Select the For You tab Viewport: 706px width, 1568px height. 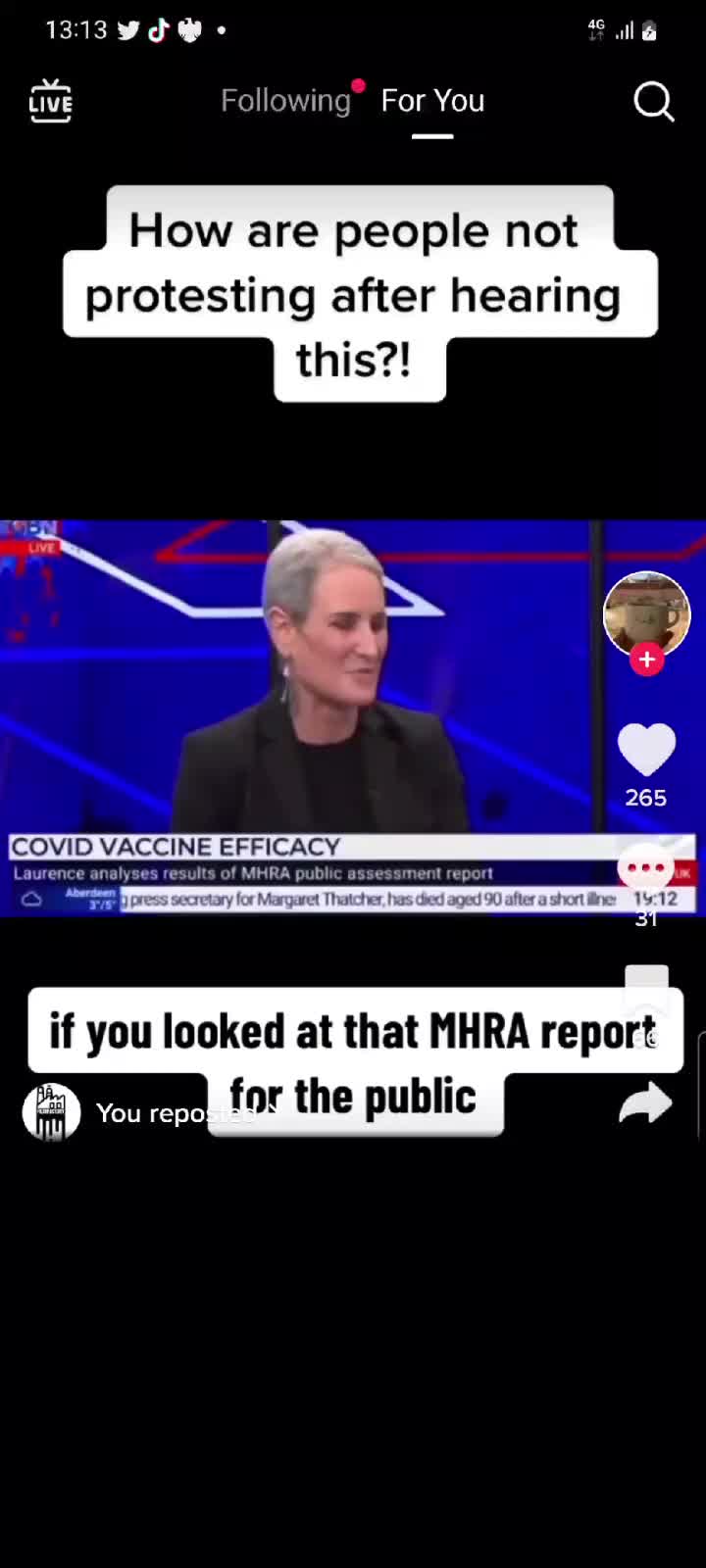(432, 100)
